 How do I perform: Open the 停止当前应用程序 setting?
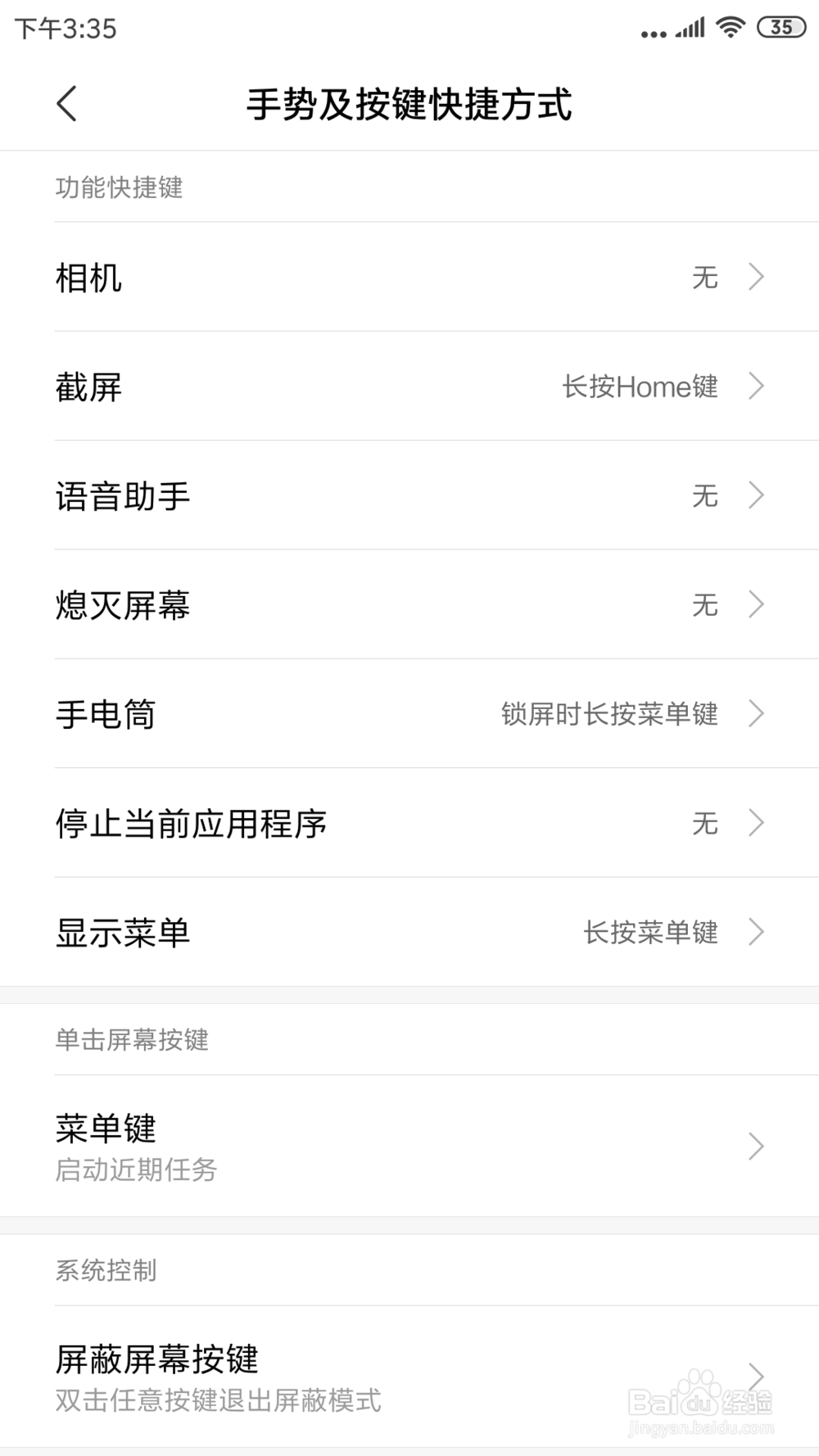point(409,824)
